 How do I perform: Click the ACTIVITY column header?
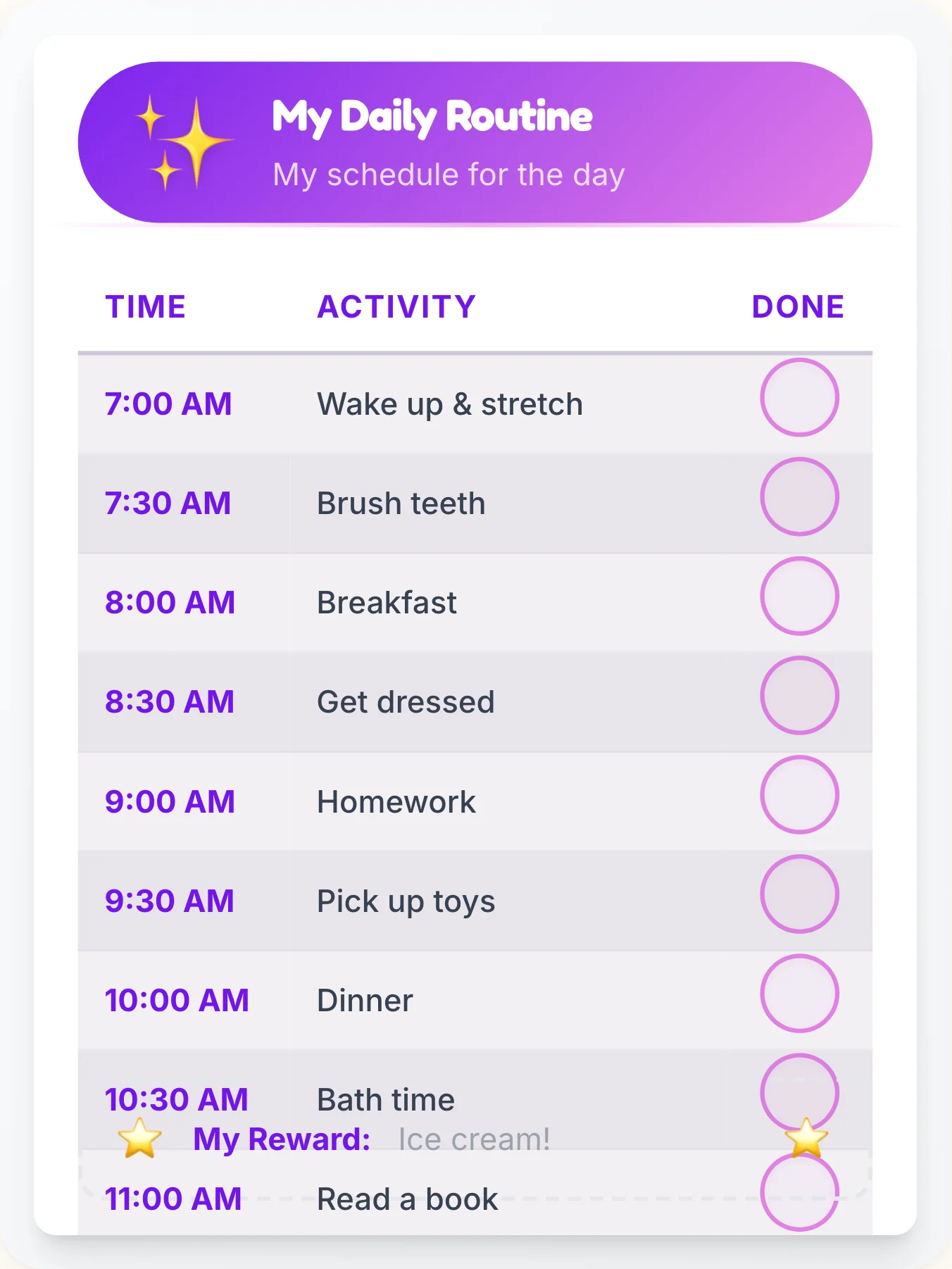[396, 306]
